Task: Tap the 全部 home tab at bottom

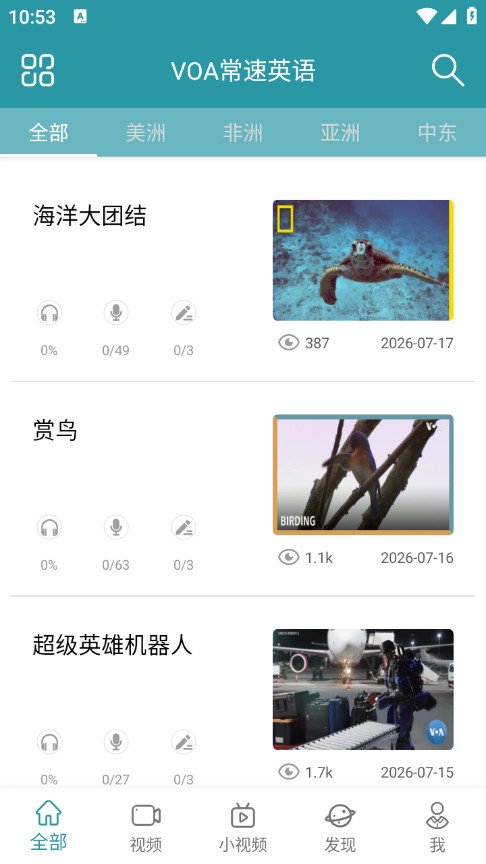Action: (48, 827)
